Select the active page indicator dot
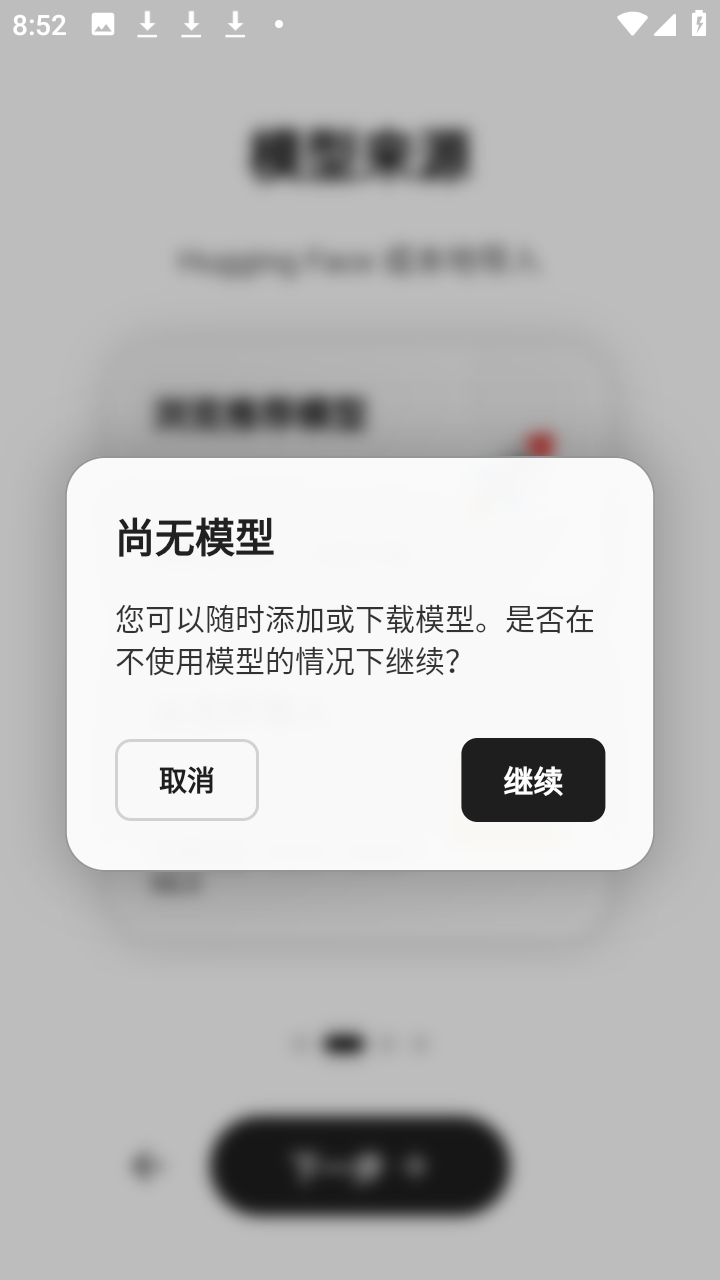Screen dimensions: 720x1280 point(343,1043)
